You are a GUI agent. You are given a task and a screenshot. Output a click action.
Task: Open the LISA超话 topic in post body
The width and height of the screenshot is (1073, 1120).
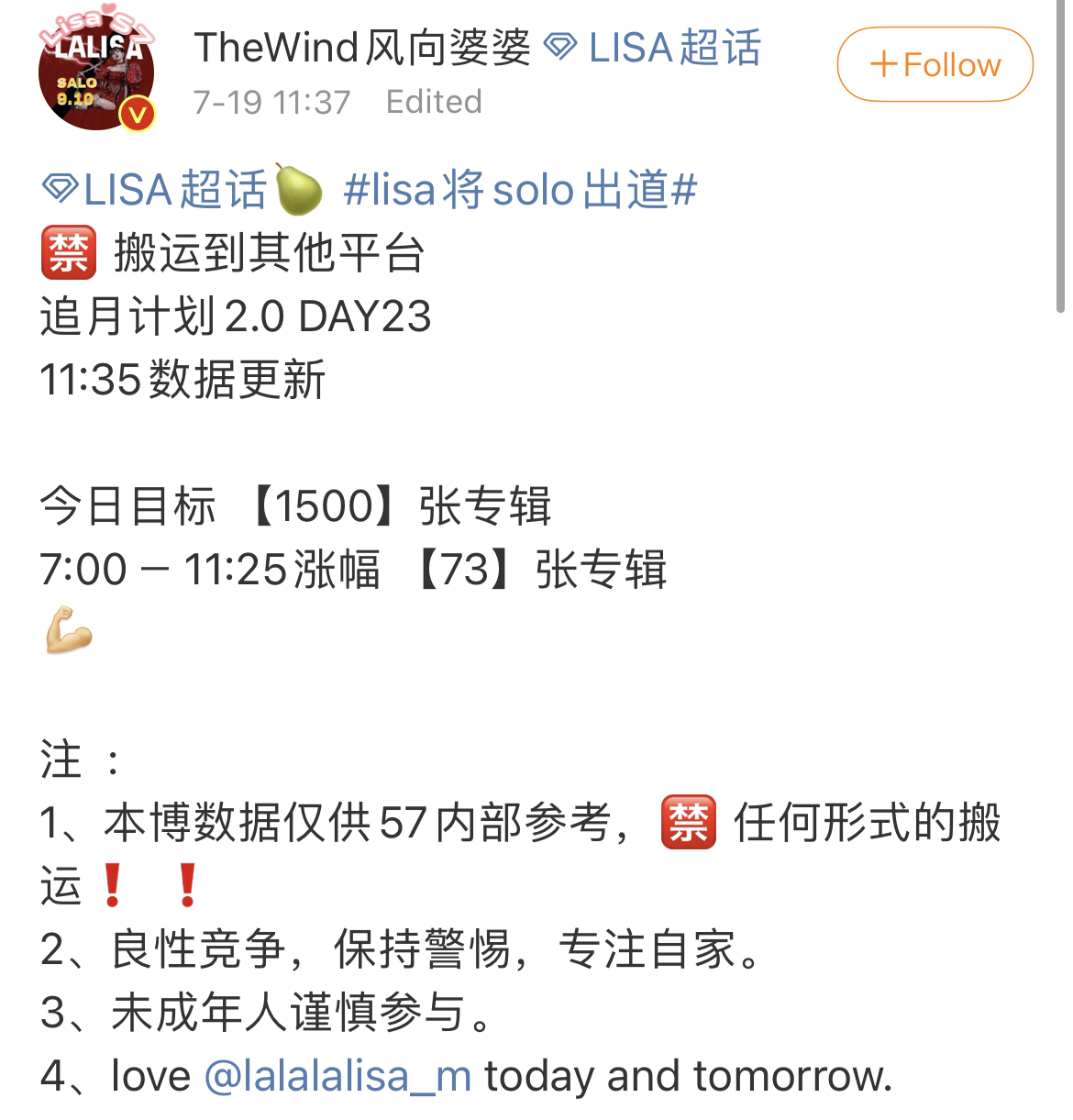pos(170,186)
